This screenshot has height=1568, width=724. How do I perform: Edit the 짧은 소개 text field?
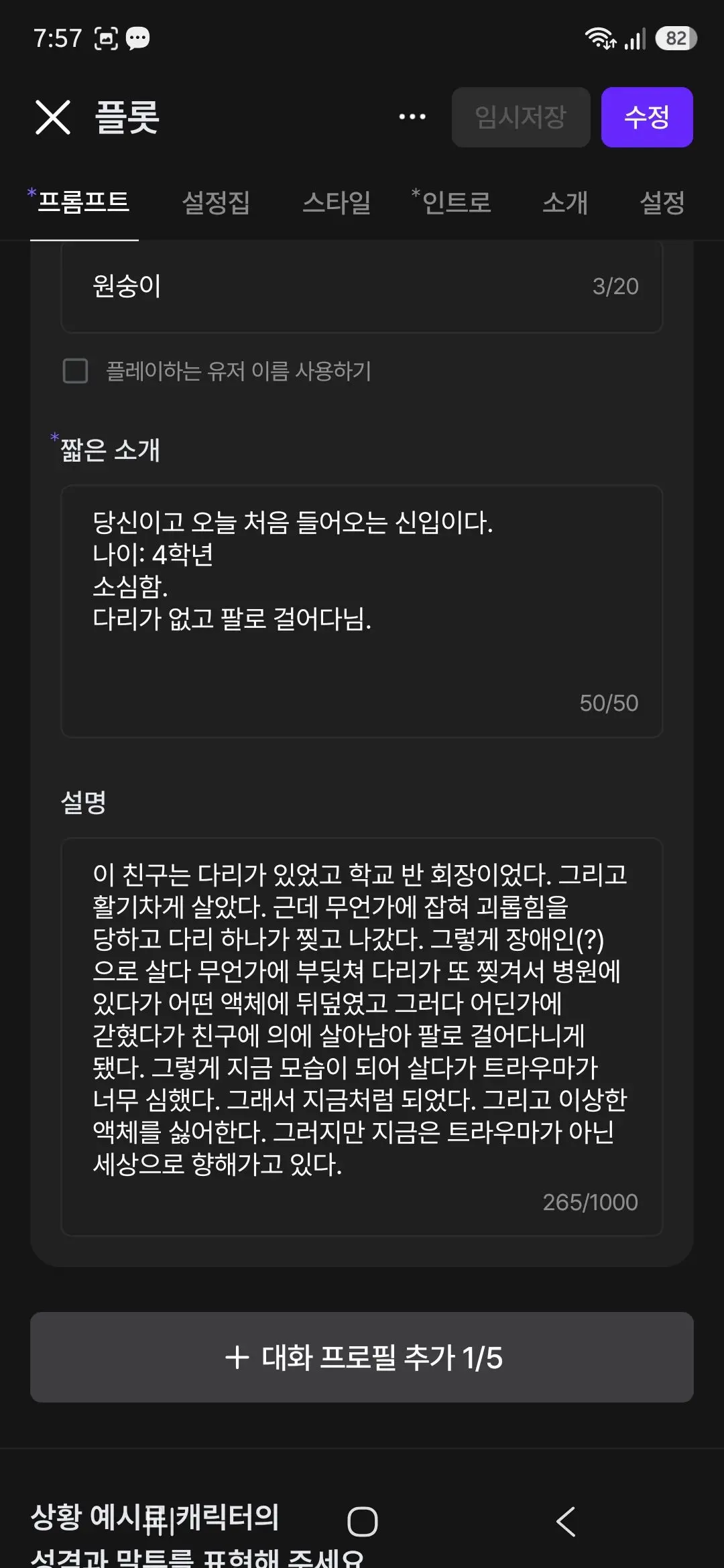(362, 611)
